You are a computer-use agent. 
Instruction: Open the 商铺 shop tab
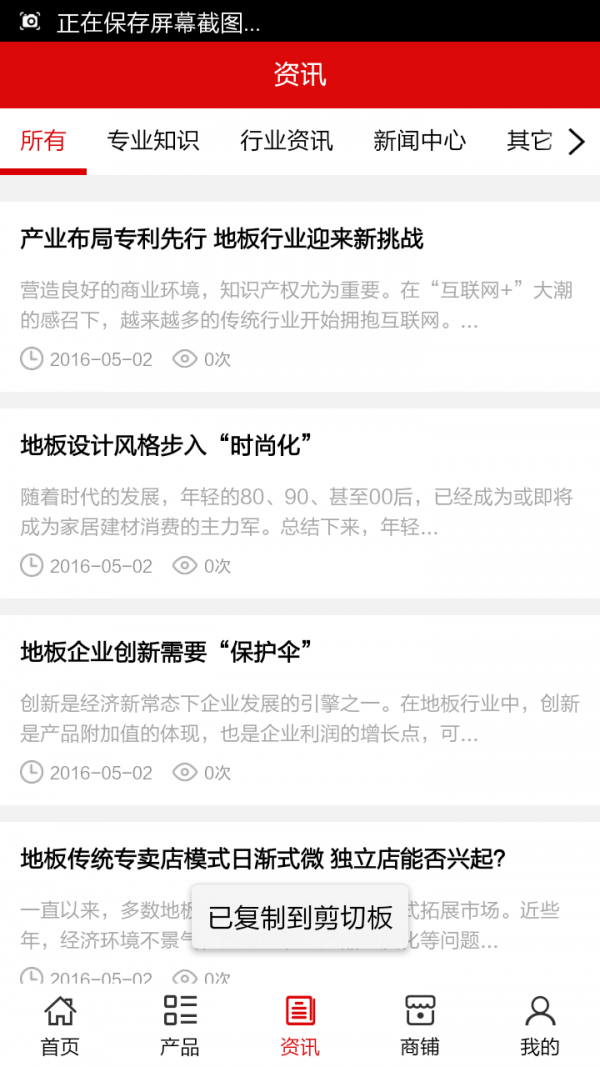[420, 1025]
